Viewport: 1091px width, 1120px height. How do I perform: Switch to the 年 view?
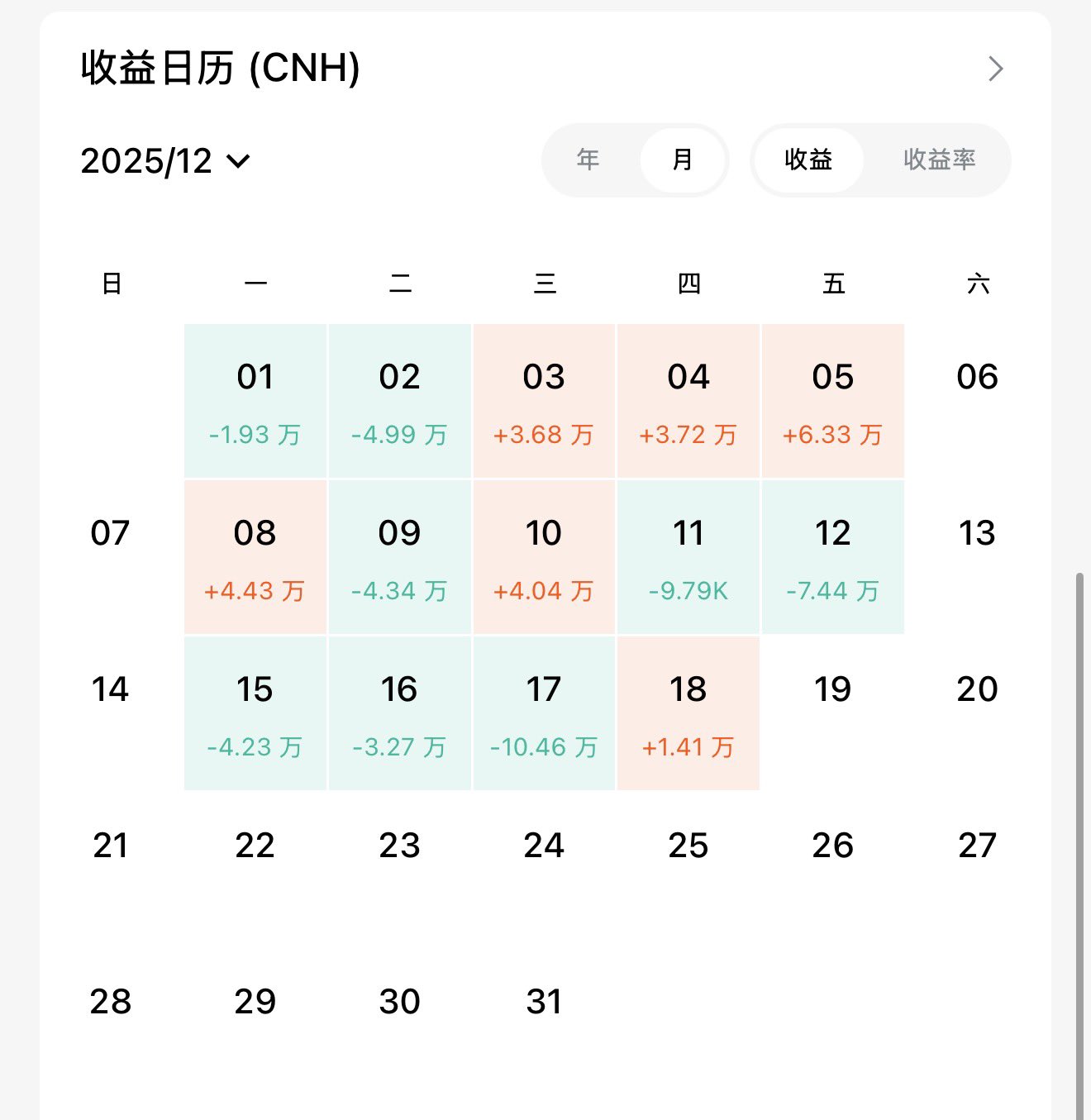click(x=588, y=160)
